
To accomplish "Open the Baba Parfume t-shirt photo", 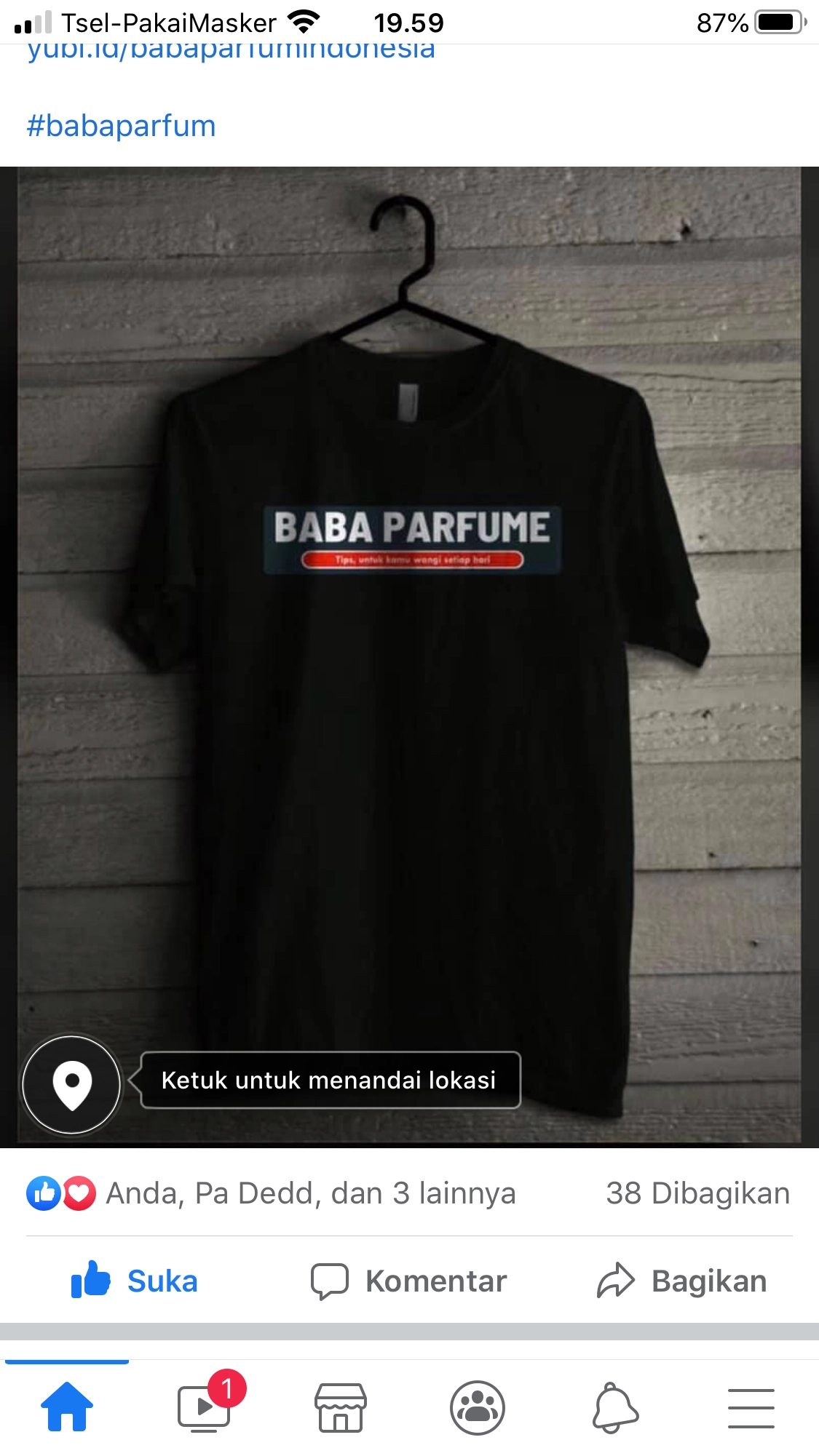I will tap(409, 655).
